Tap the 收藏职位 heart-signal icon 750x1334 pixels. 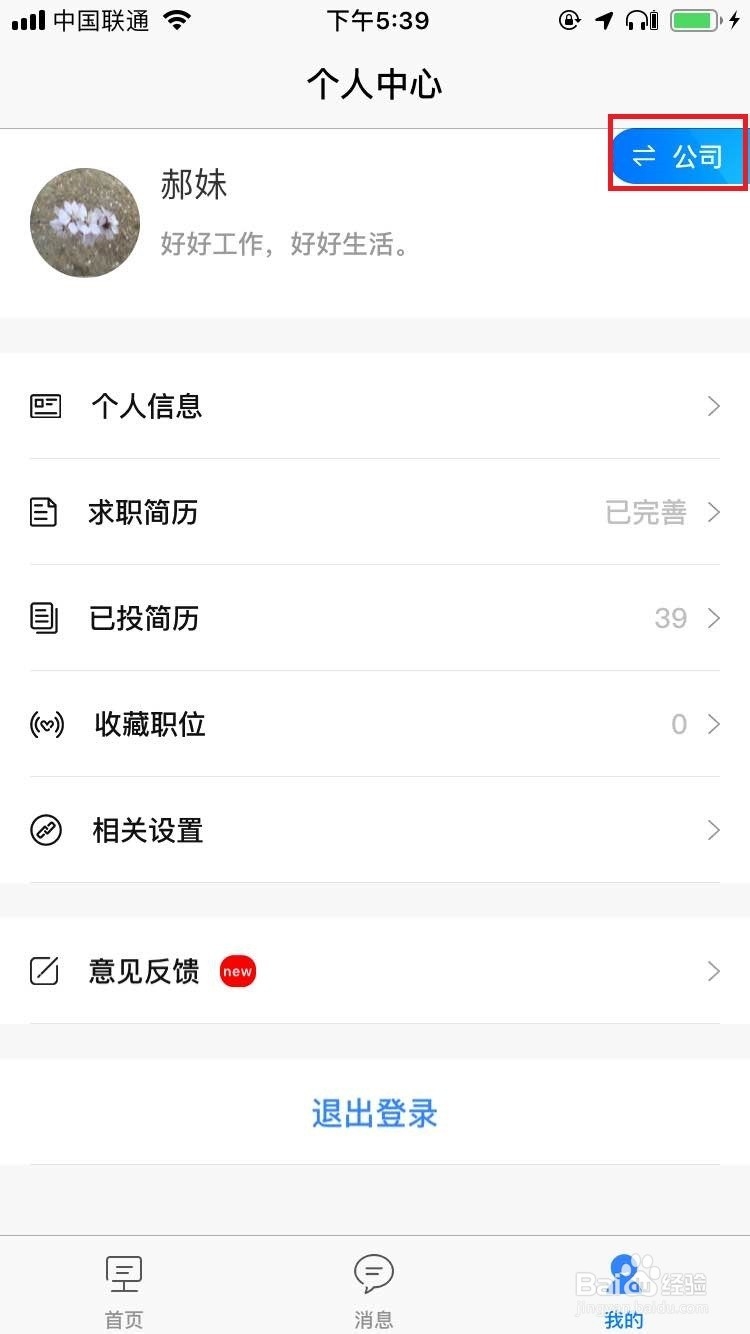click(47, 724)
